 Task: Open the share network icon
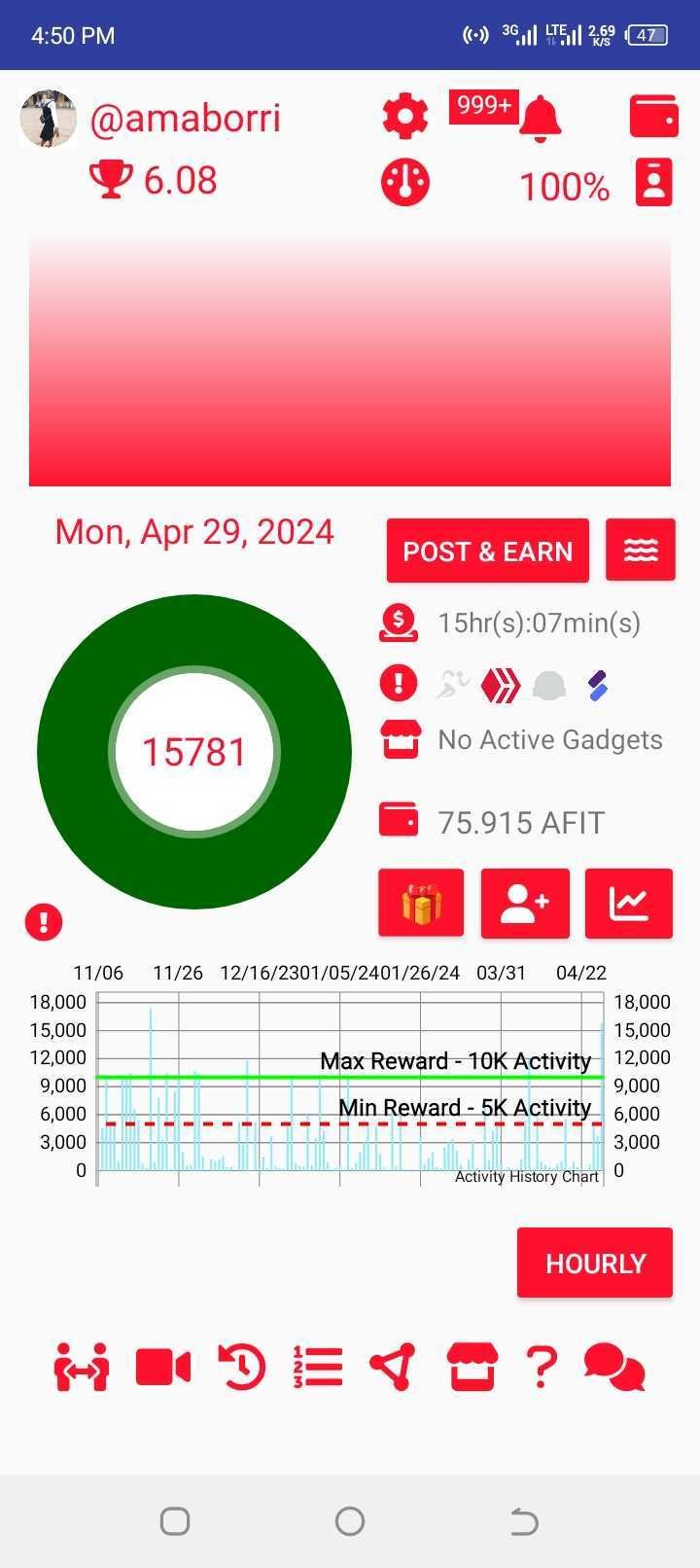tap(393, 1367)
